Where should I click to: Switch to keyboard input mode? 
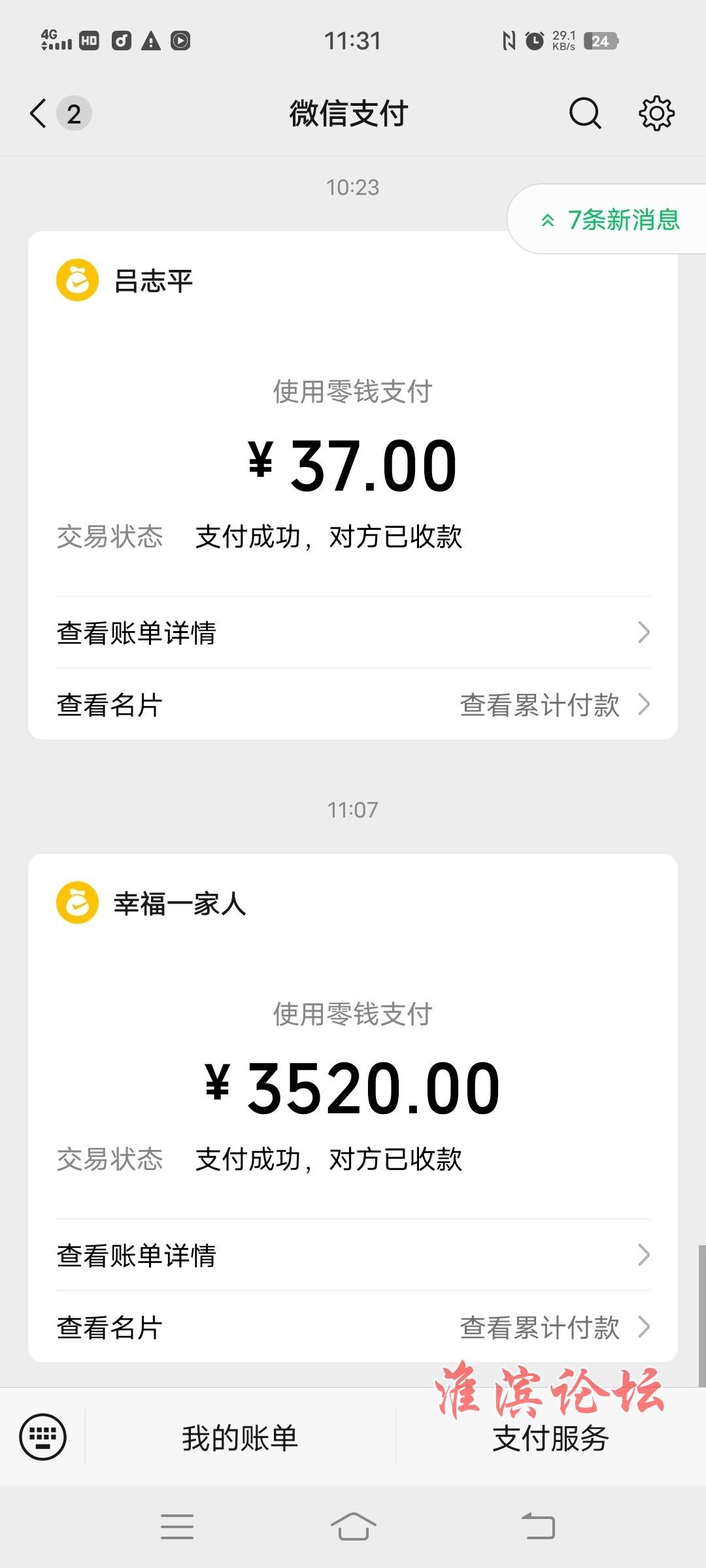[x=43, y=1437]
